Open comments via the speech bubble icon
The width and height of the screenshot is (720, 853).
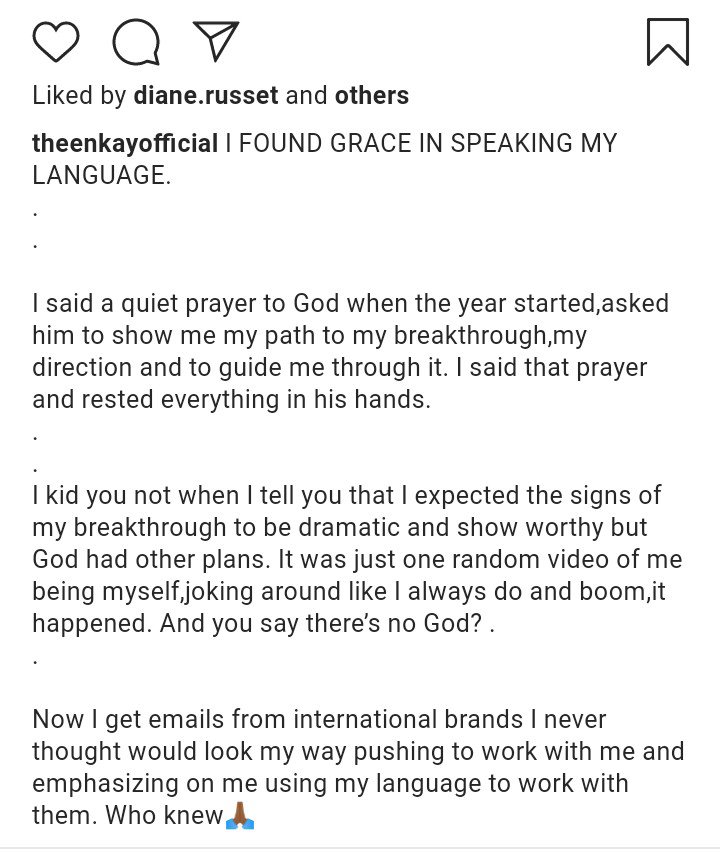[136, 42]
